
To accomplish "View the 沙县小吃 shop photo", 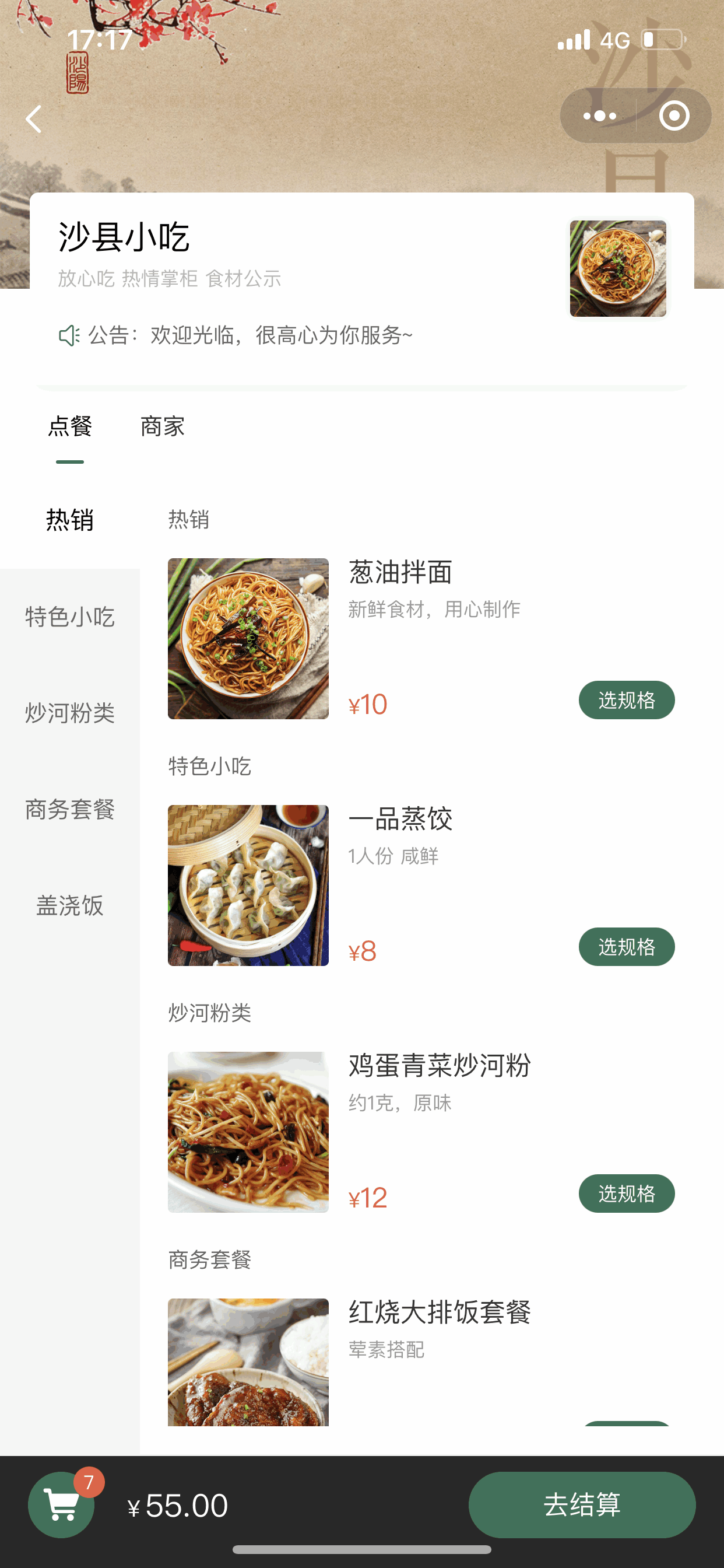I will (617, 268).
